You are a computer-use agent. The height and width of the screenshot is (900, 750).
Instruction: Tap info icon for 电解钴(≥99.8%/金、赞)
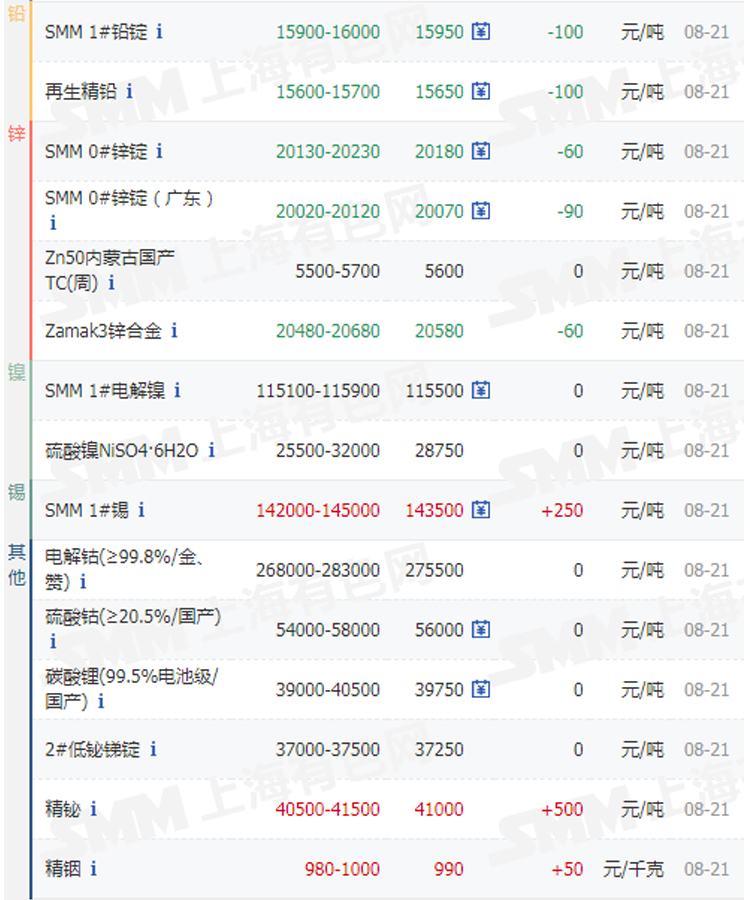[83, 582]
